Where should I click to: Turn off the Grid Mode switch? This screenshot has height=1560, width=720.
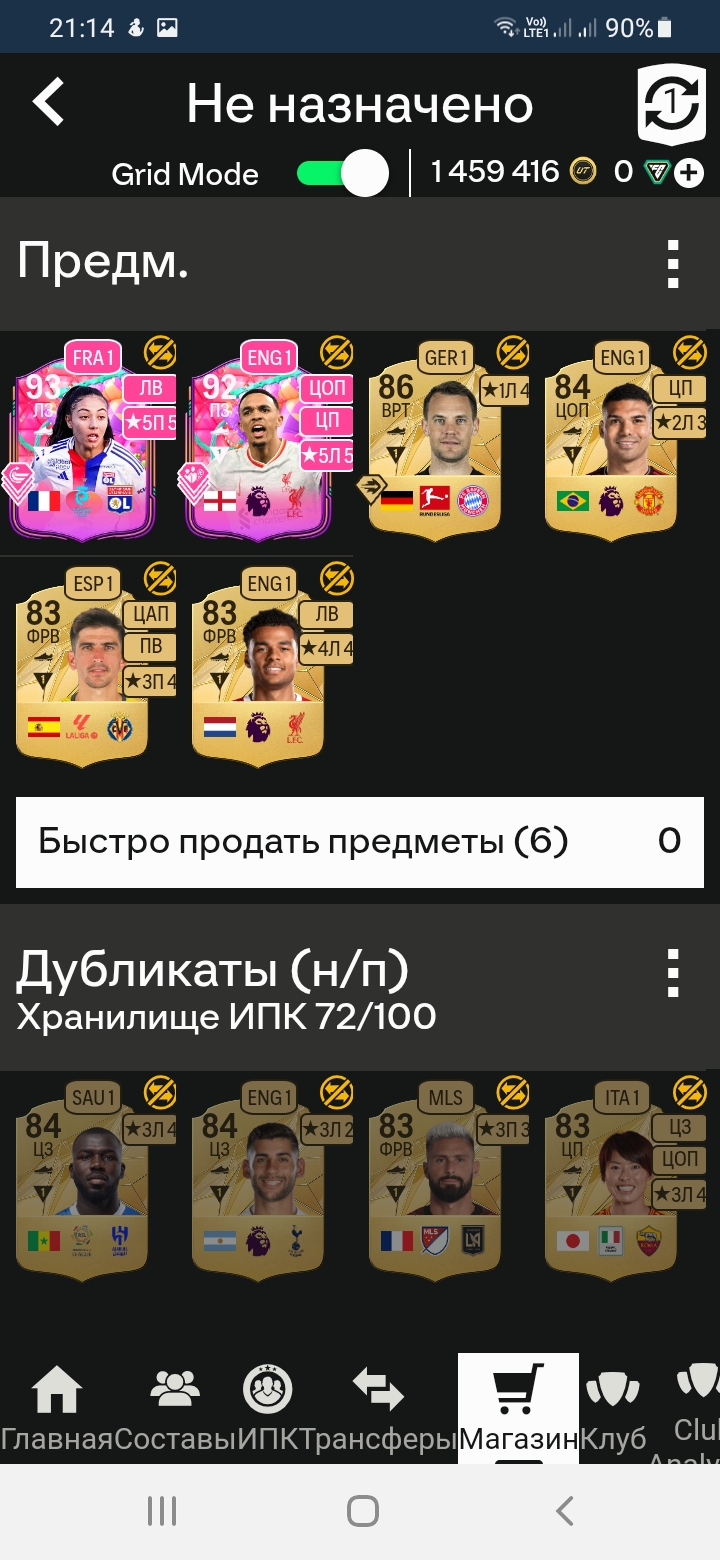[342, 173]
